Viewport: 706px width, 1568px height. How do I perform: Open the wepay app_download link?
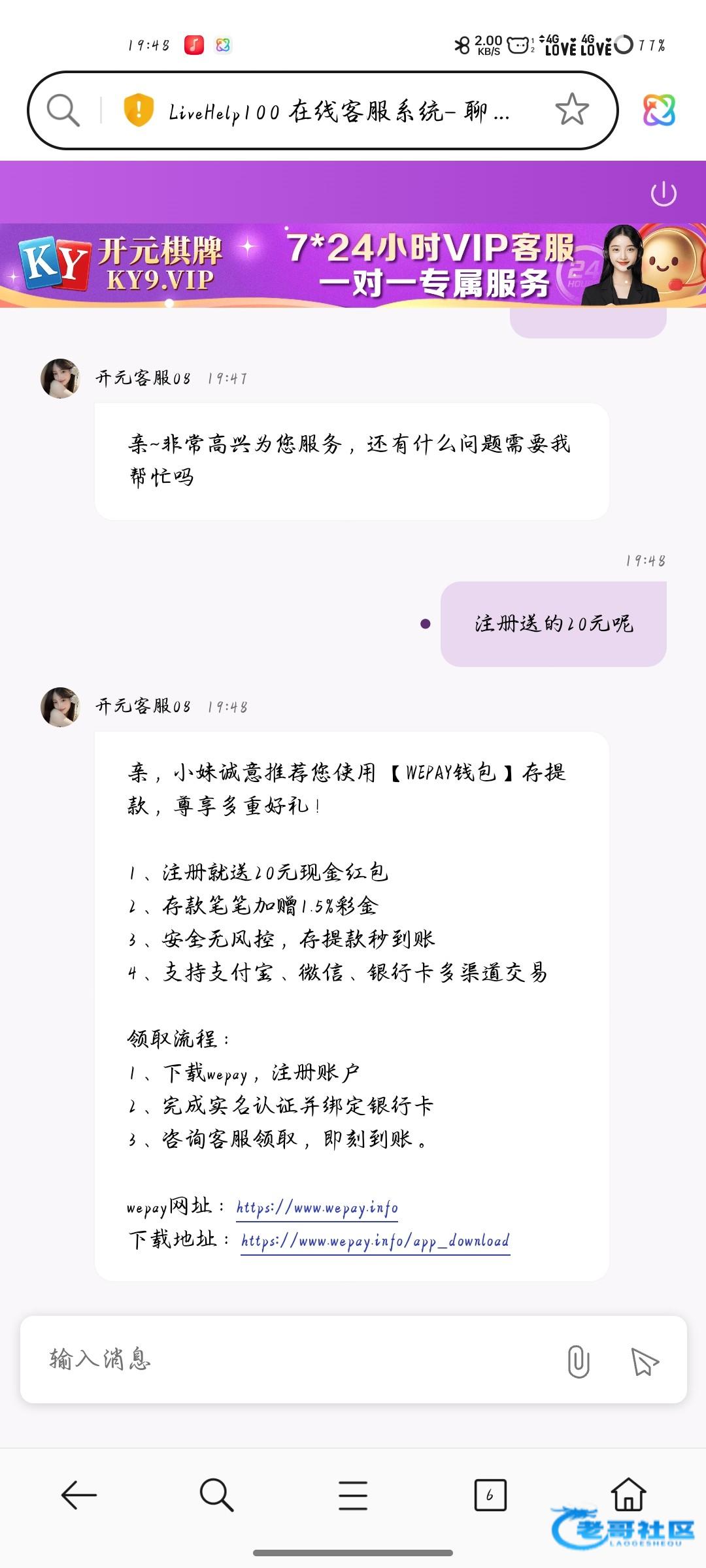[x=375, y=1241]
